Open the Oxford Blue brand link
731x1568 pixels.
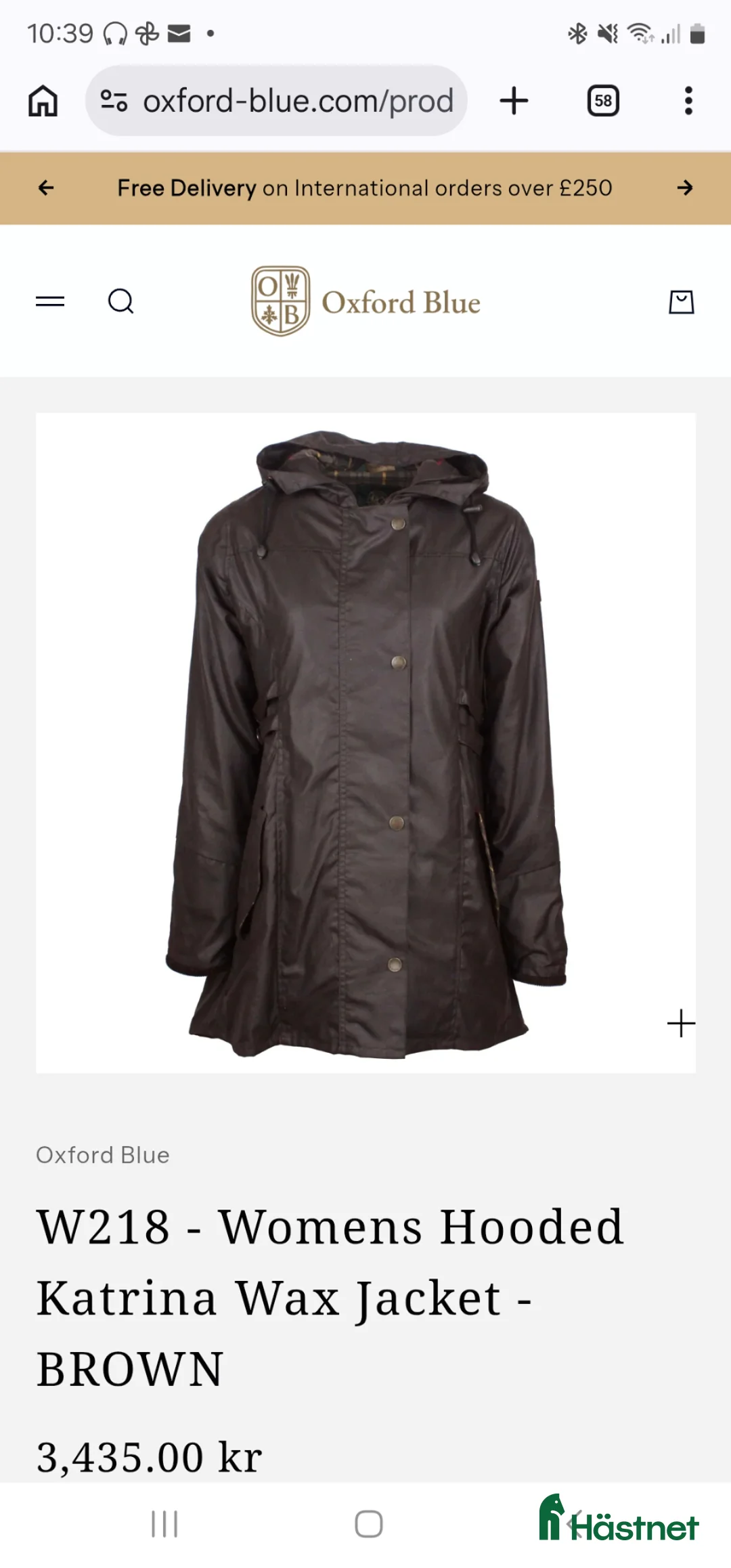pos(102,1155)
